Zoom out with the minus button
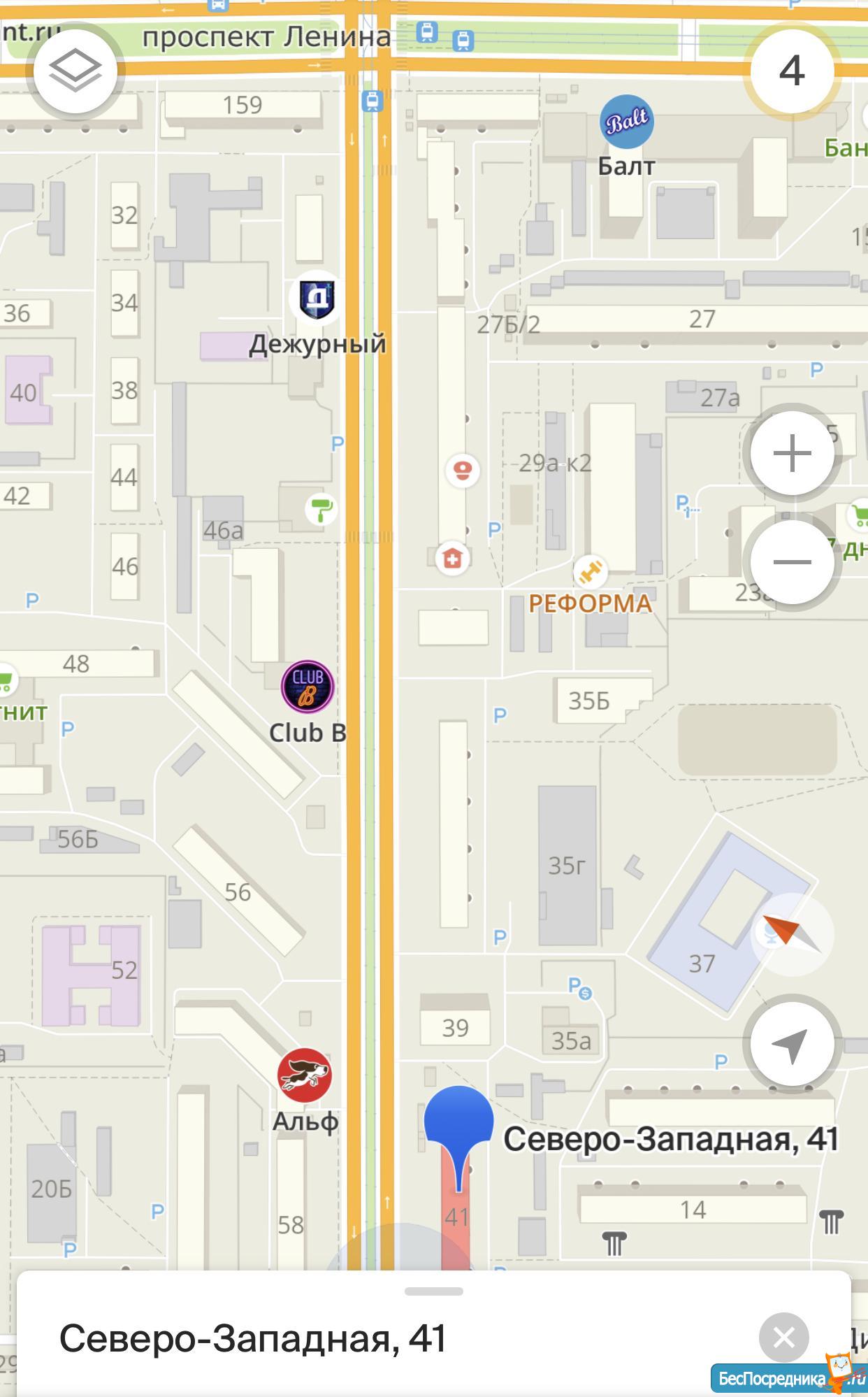868x1397 pixels. click(792, 562)
